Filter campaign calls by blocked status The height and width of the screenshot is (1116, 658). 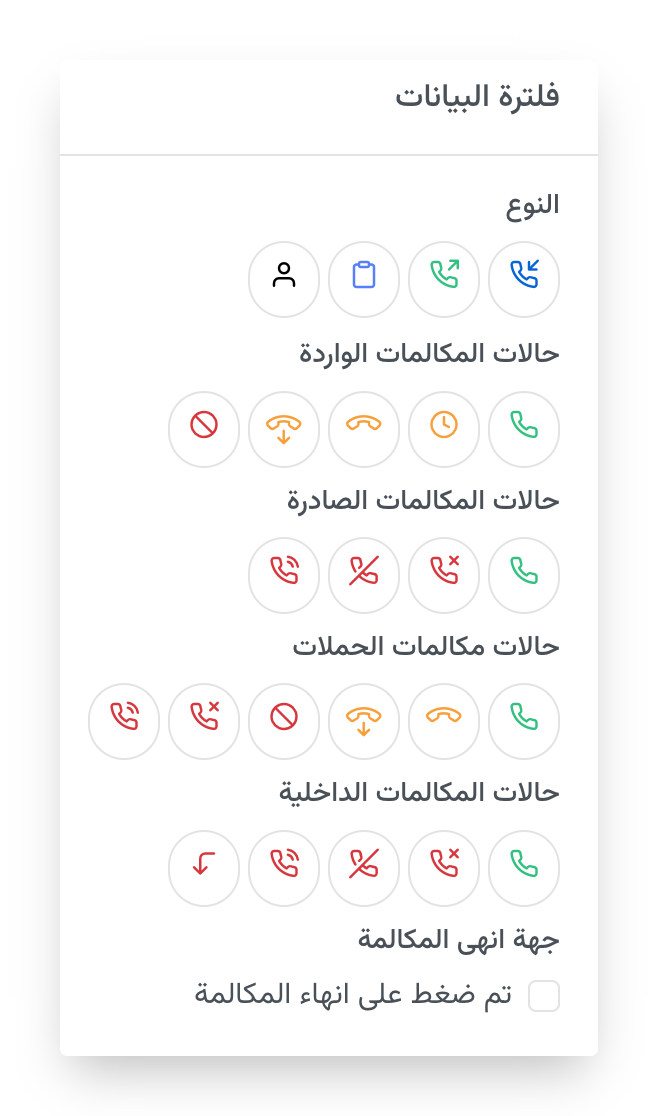[284, 722]
